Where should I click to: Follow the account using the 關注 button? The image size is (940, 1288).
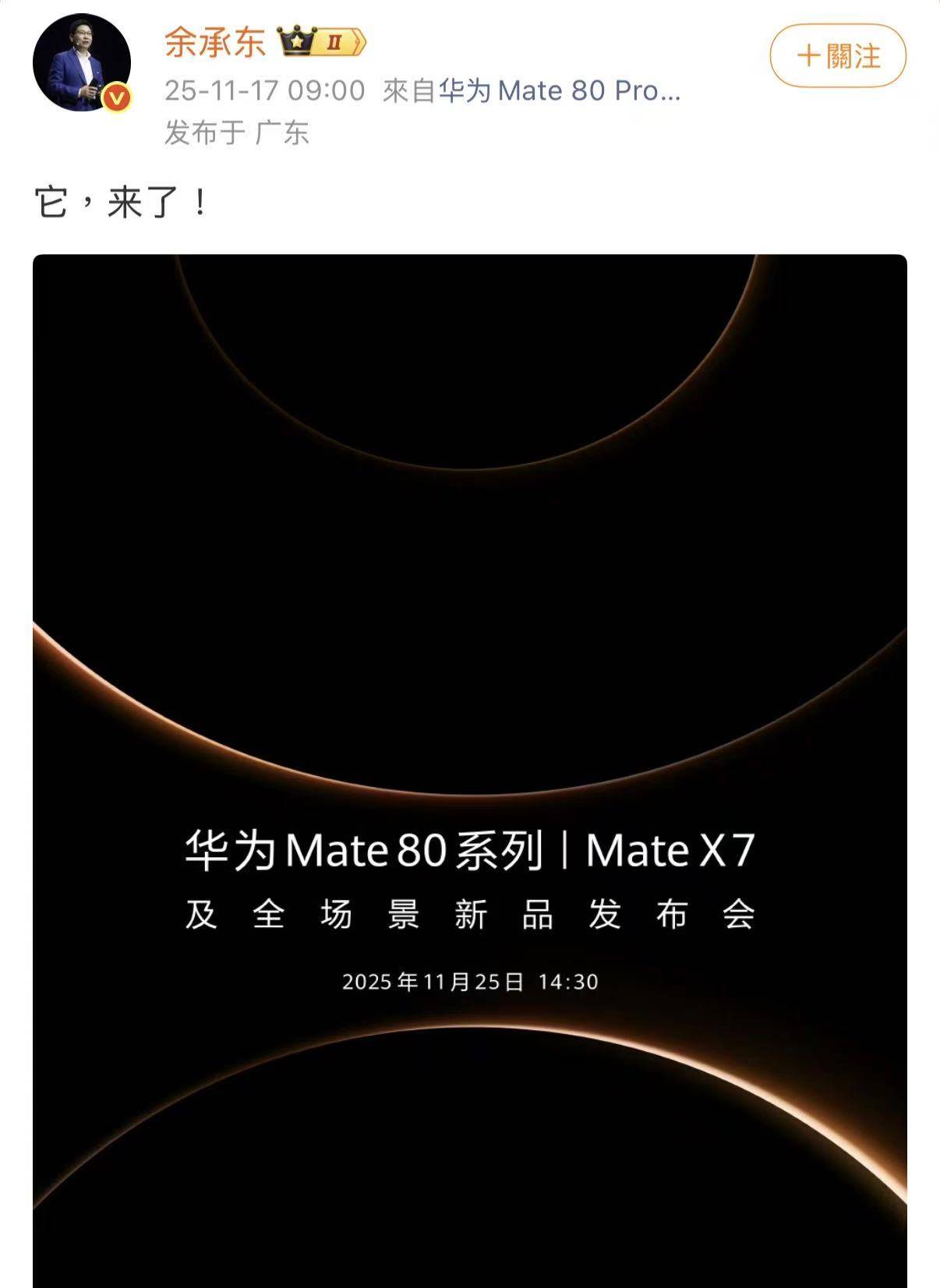(x=838, y=55)
